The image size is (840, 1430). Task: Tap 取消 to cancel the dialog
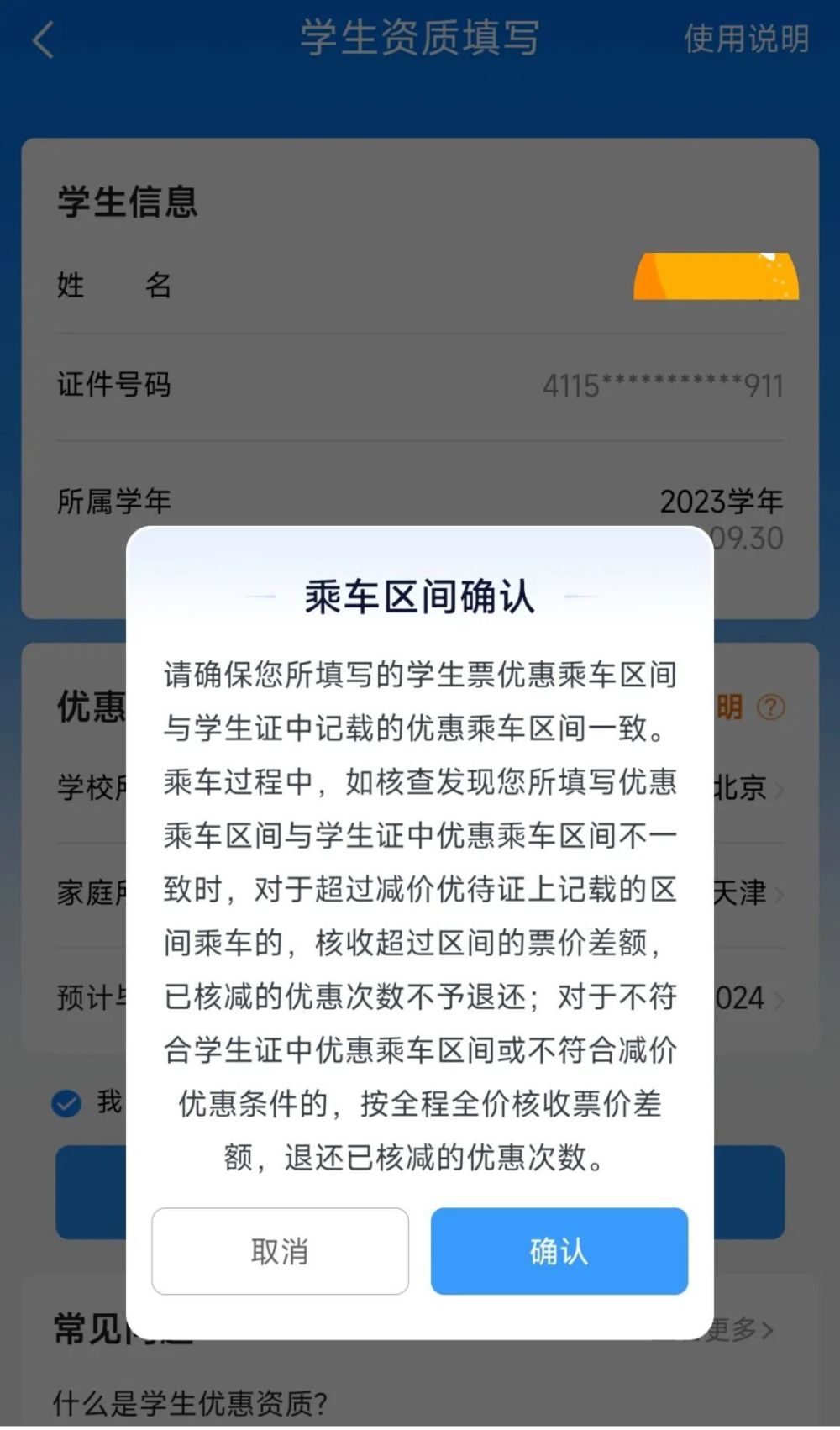pos(280,1251)
